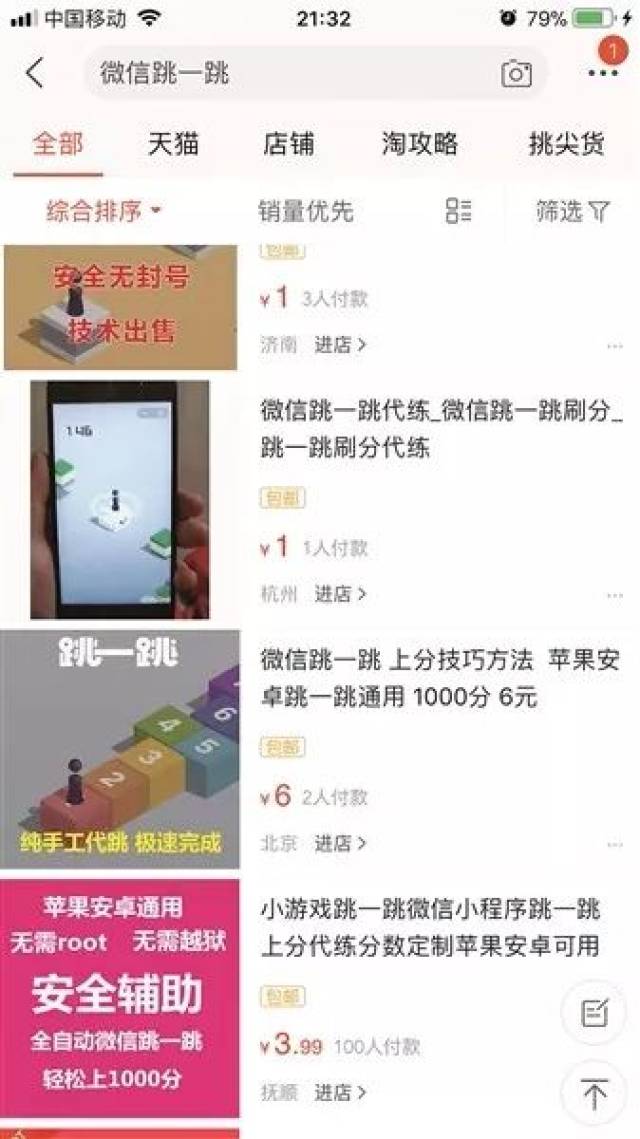Open the 微信跳一跳代练 刷分 product
Image resolution: width=640 pixels, height=1139 pixels.
click(x=440, y=429)
